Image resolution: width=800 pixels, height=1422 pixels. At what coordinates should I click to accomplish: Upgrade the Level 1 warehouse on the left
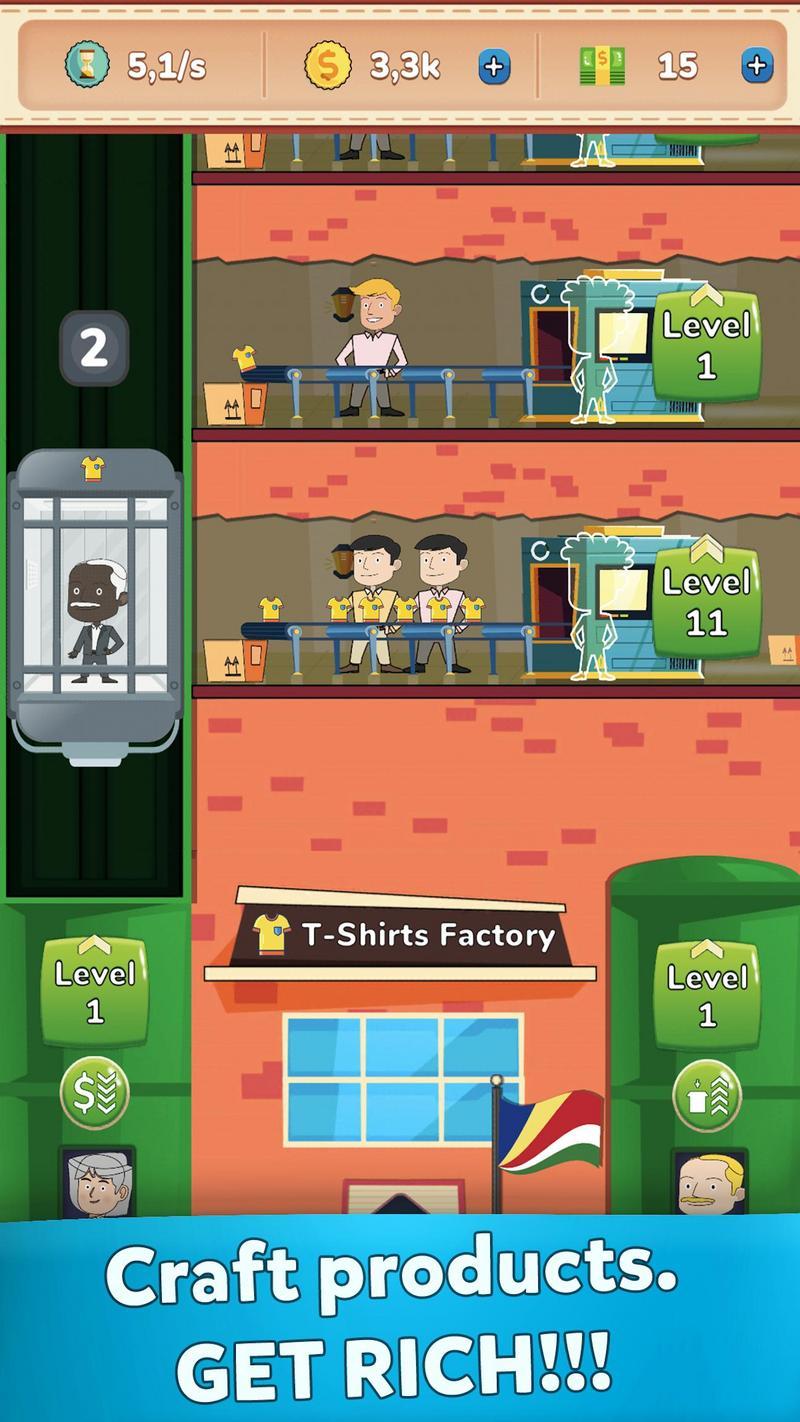tap(94, 992)
